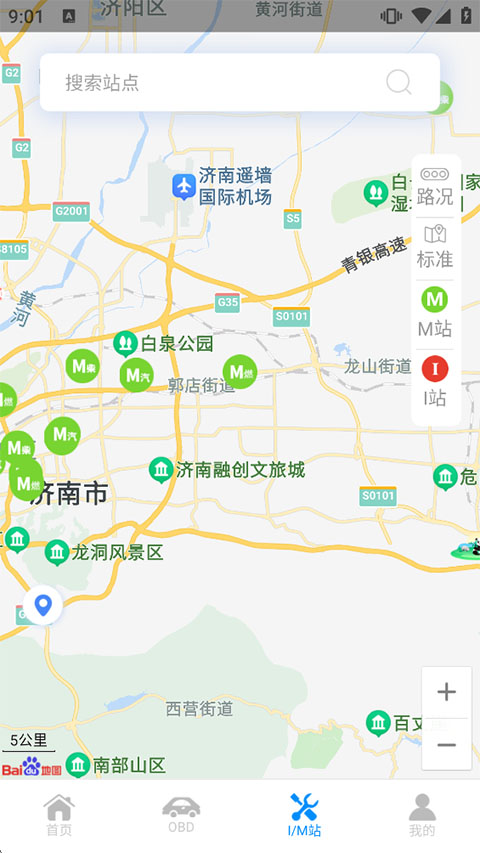This screenshot has height=853, width=480.
Task: Select the M柴 marker left of 白泉公园
Action: pos(83,366)
